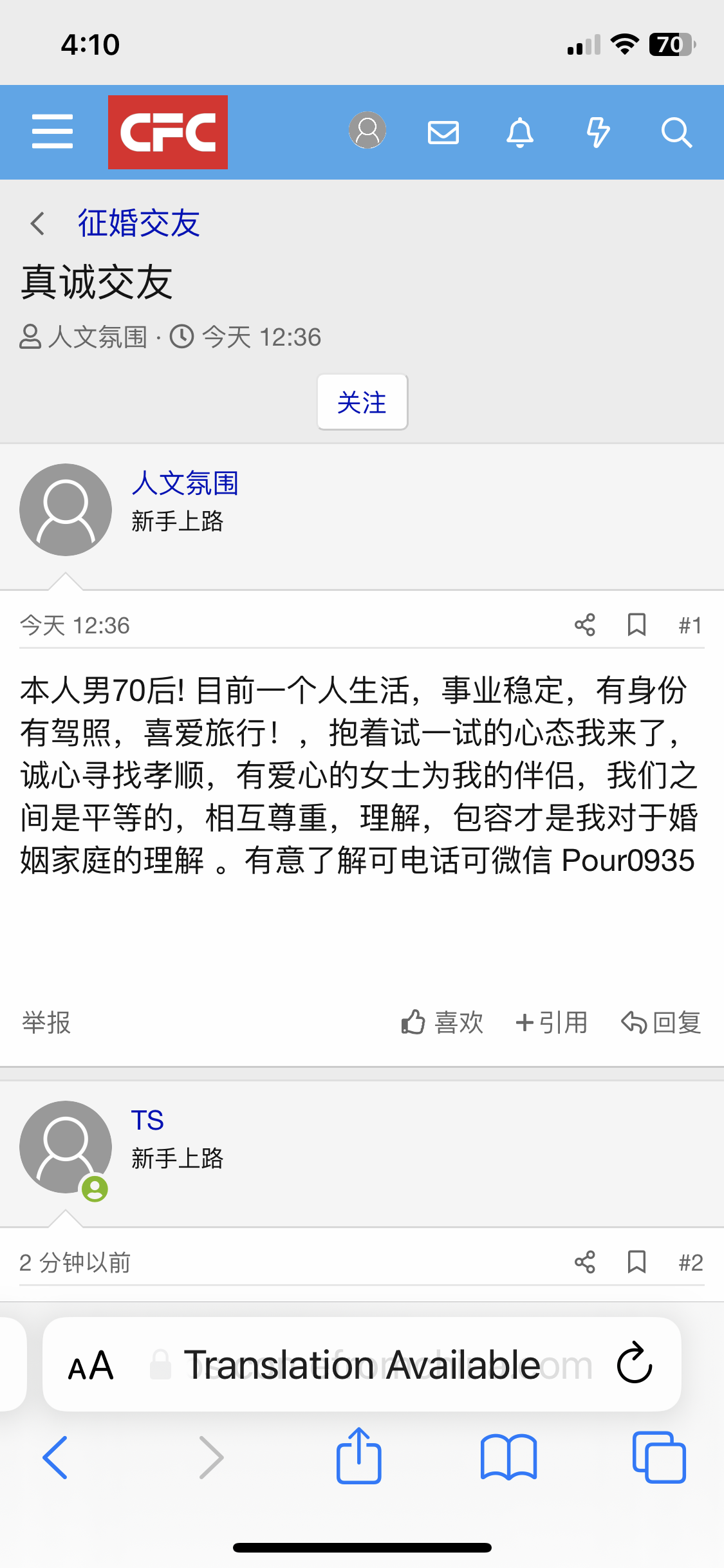Screen dimensions: 724x1568
Task: Bookmark post #2
Action: 636,1262
